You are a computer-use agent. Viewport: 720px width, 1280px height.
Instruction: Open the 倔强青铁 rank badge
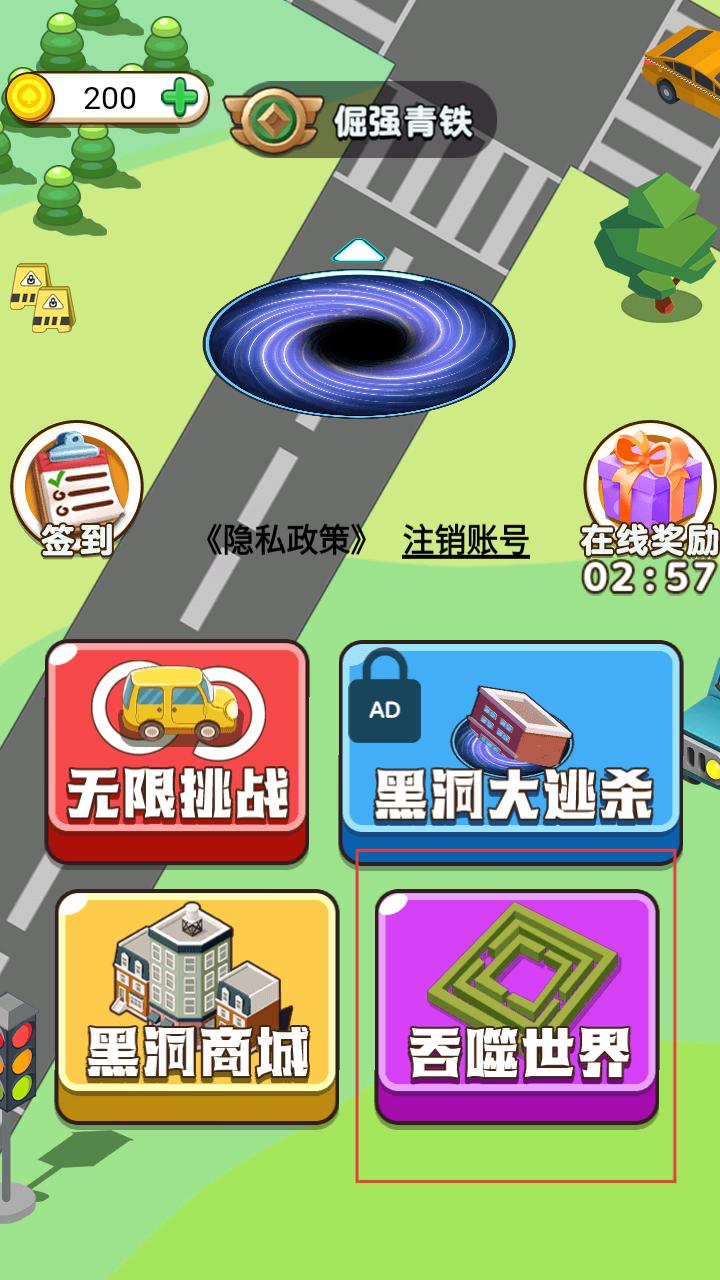point(360,121)
